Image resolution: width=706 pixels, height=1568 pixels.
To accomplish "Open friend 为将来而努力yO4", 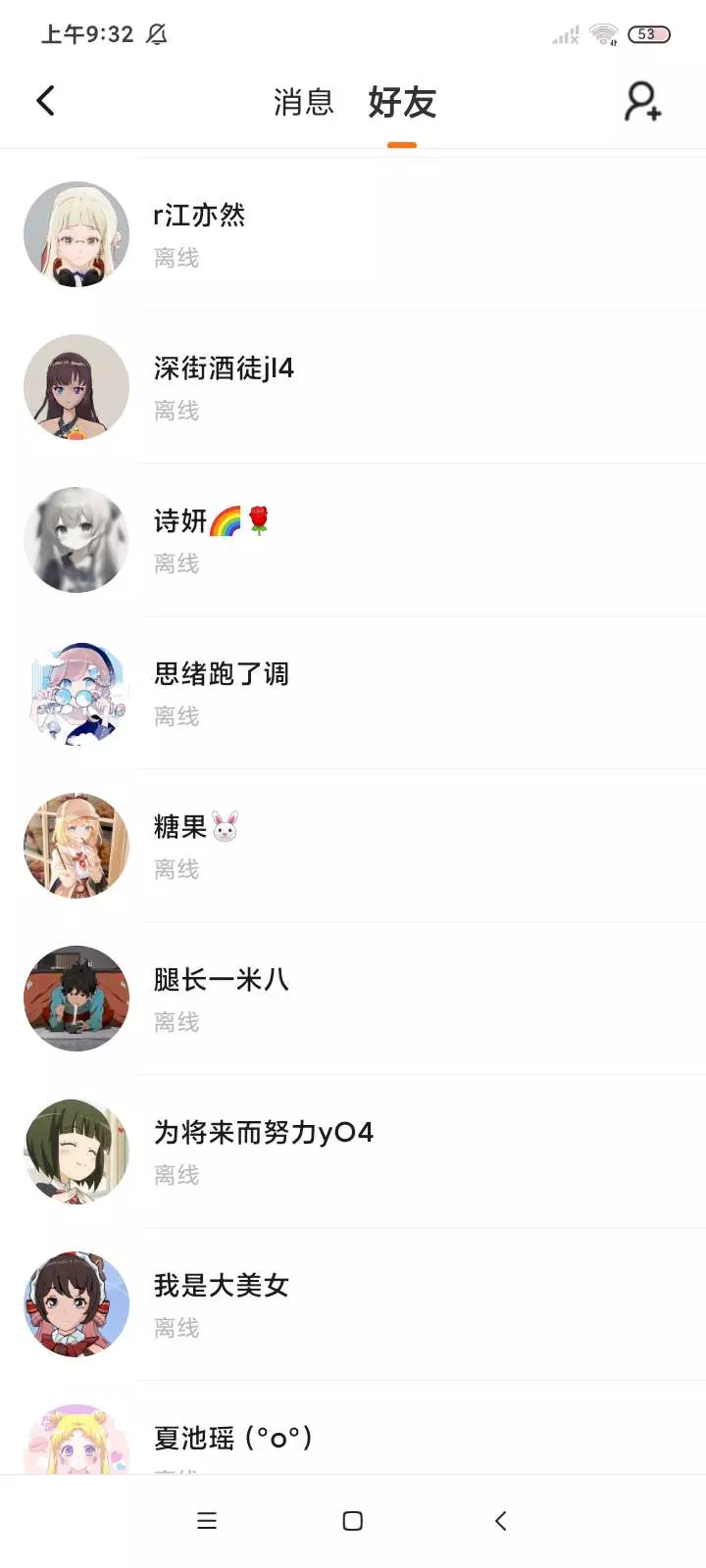I will click(x=353, y=1151).
